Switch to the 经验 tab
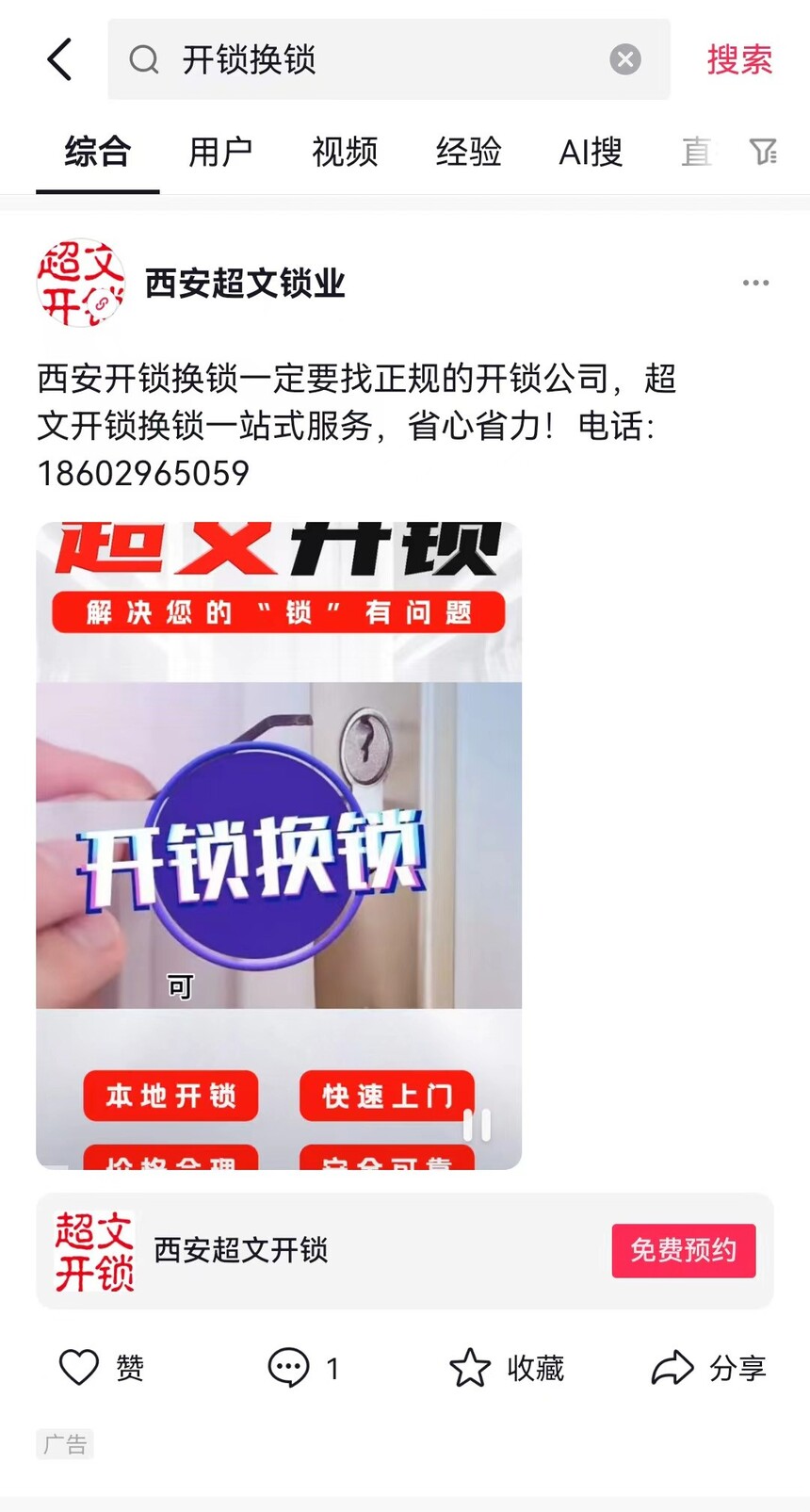Image resolution: width=810 pixels, height=1512 pixels. tap(468, 152)
